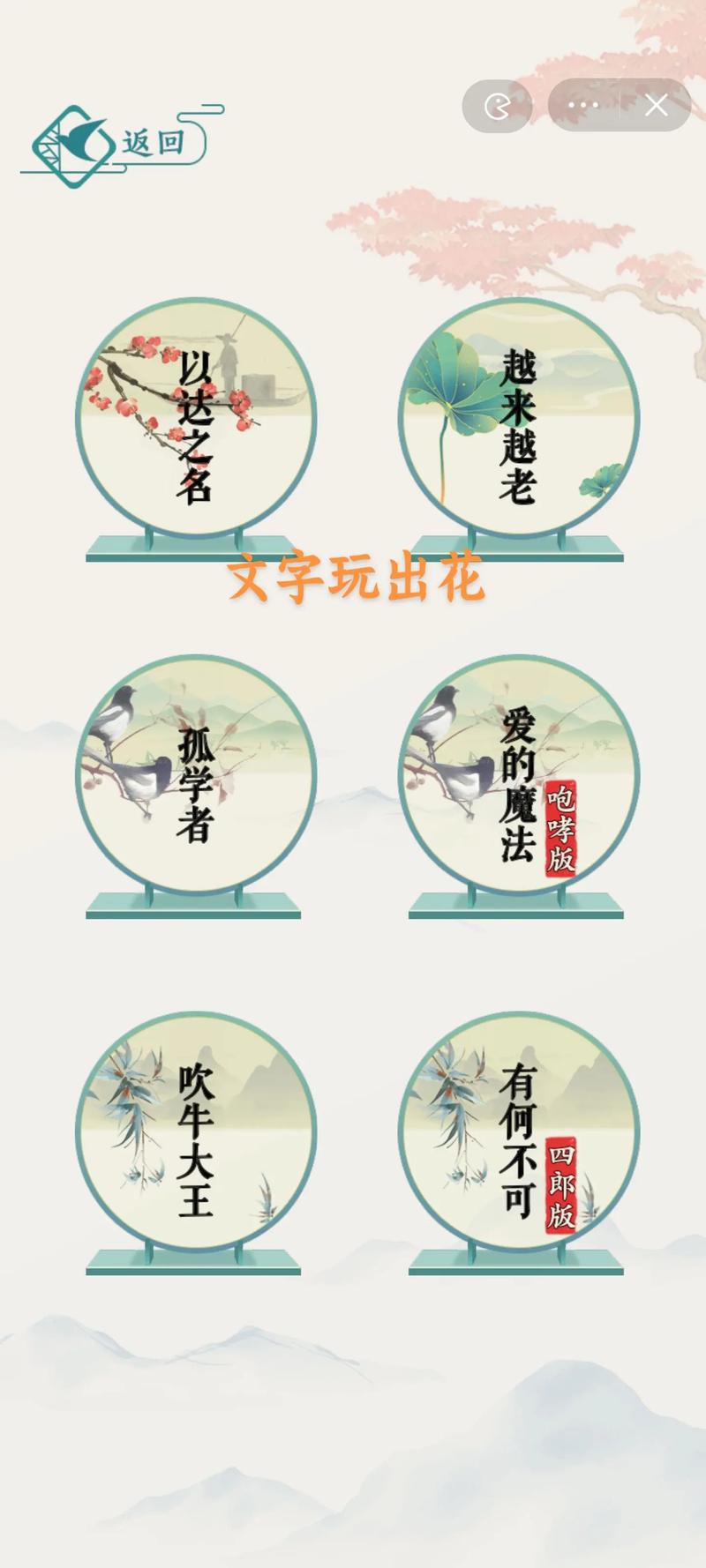Screen dimensions: 706x1568
Task: Open 爱的魔法 咆哮版 level
Action: [x=518, y=776]
